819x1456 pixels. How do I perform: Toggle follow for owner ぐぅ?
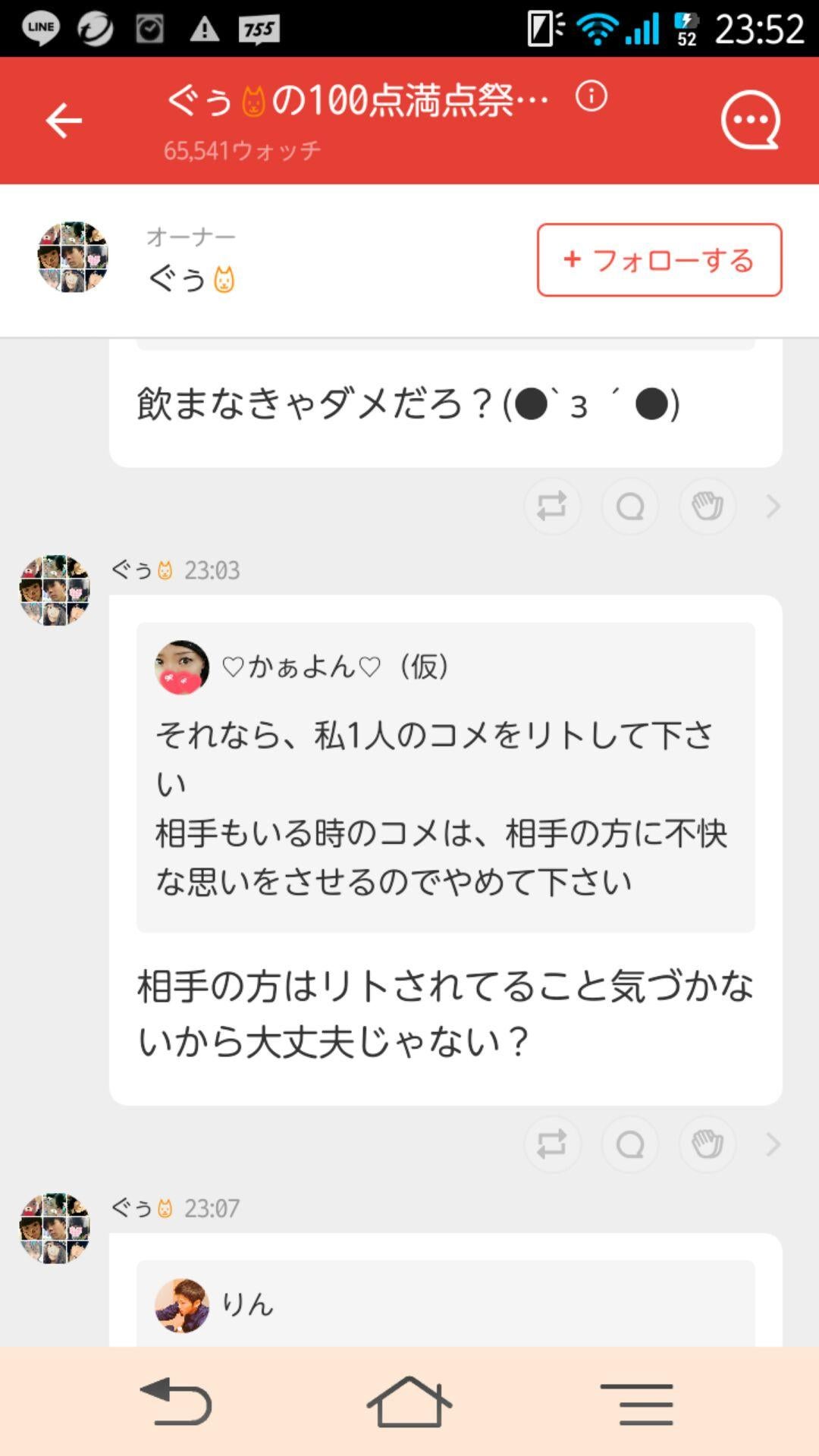pos(658,260)
